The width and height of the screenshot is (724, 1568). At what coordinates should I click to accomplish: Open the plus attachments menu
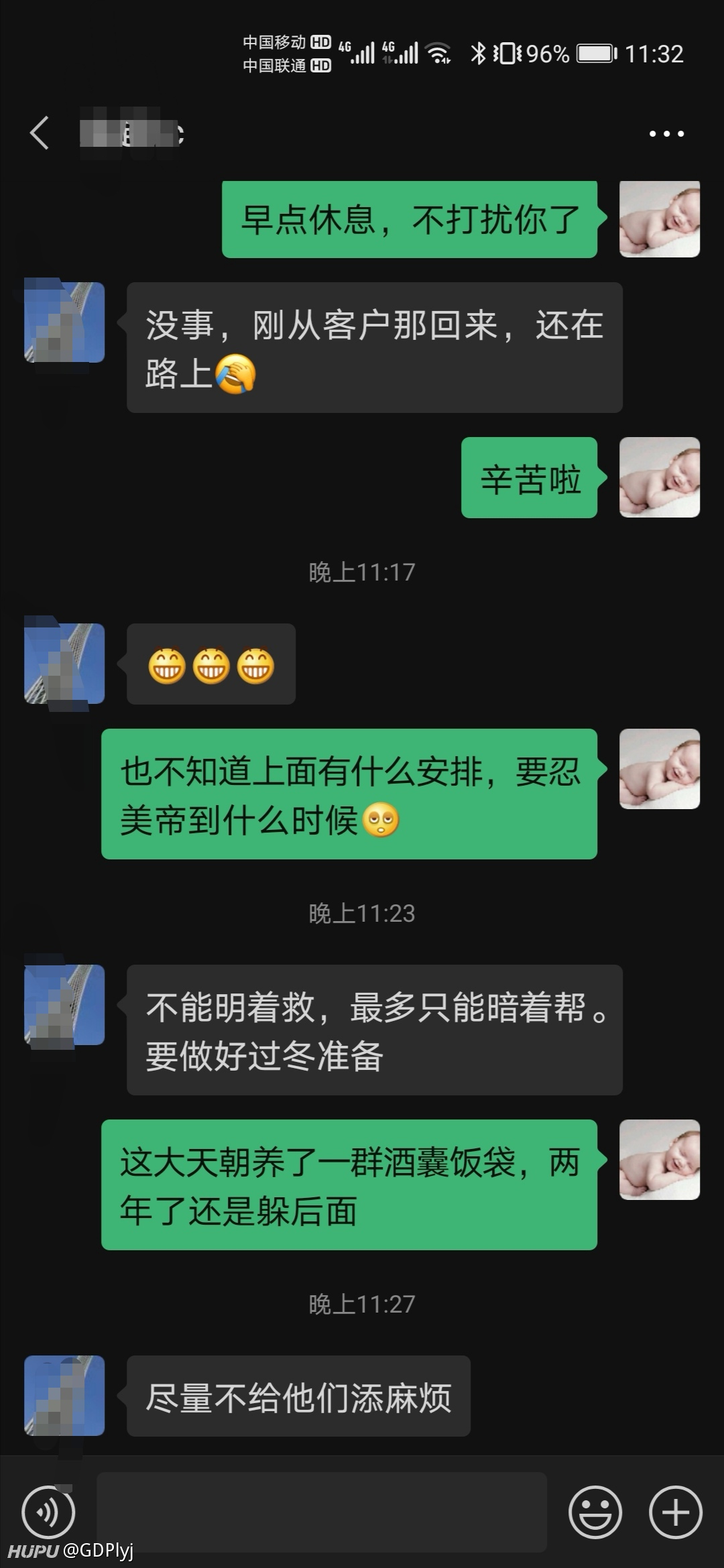tap(676, 1512)
